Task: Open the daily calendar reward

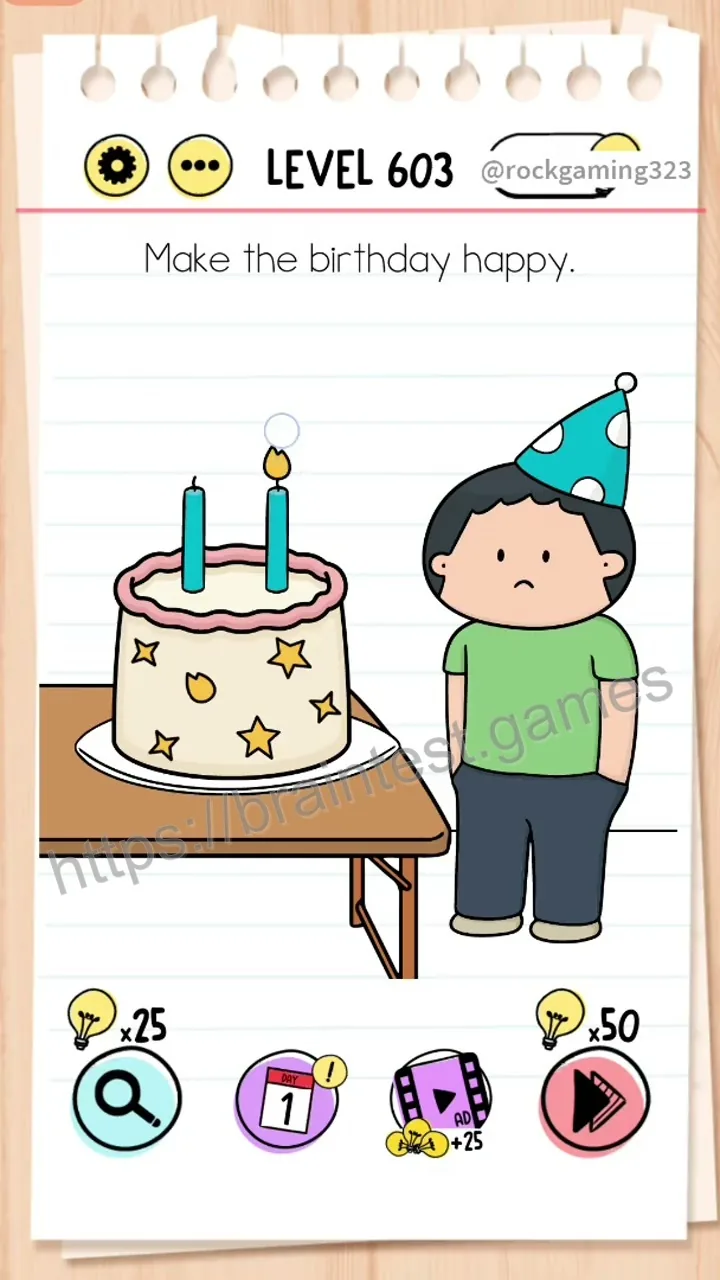Action: pyautogui.click(x=289, y=1100)
